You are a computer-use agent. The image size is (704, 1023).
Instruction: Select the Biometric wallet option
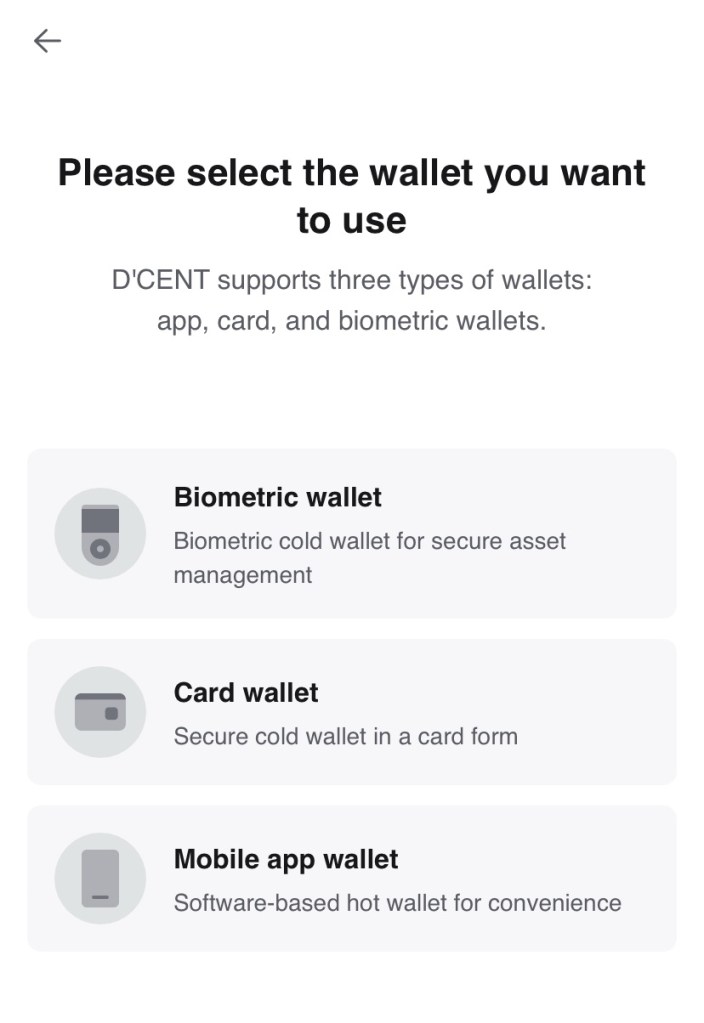point(351,533)
